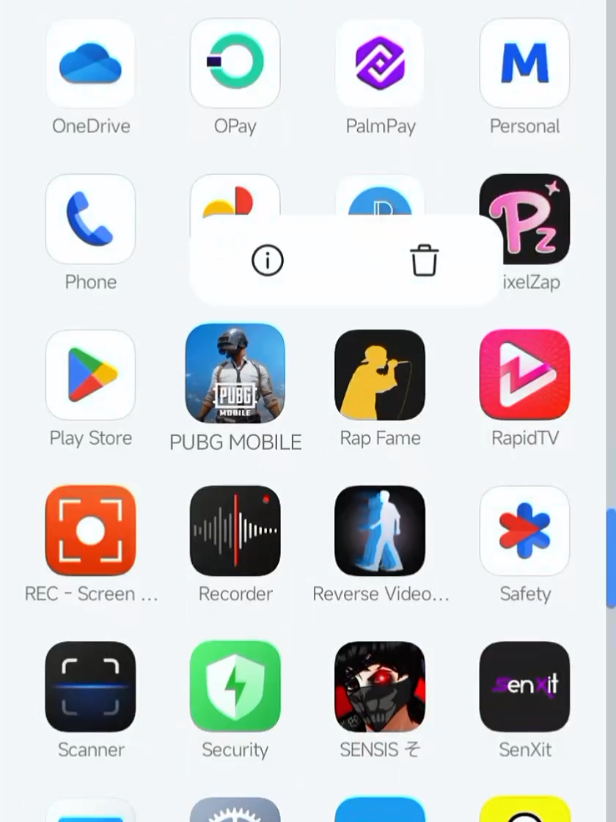
Task: Open the Security app
Action: [235, 687]
